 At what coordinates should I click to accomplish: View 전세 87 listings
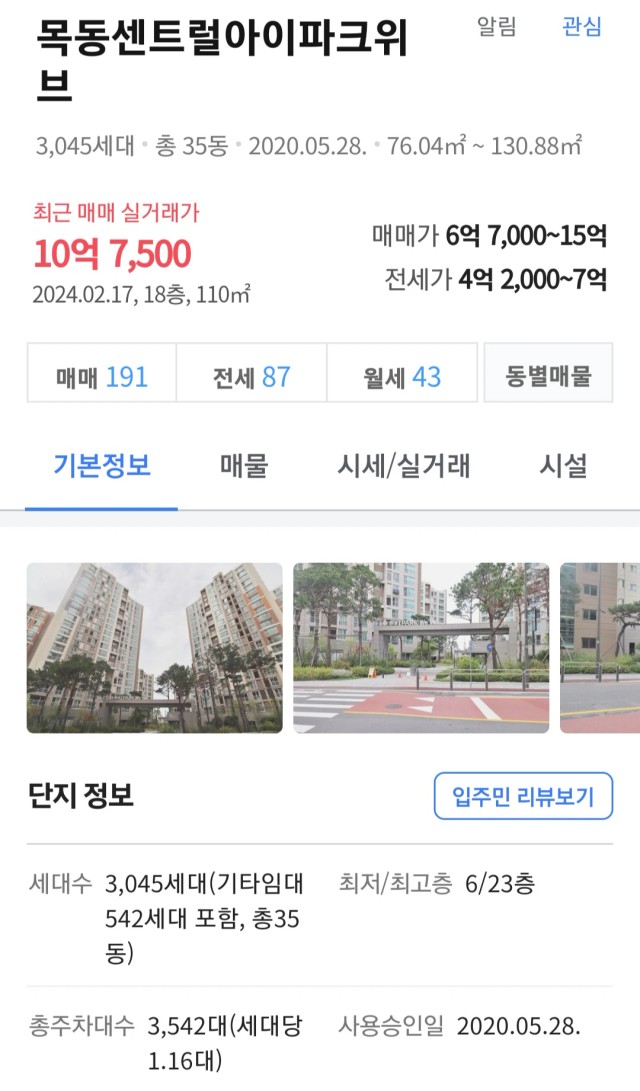click(x=251, y=377)
